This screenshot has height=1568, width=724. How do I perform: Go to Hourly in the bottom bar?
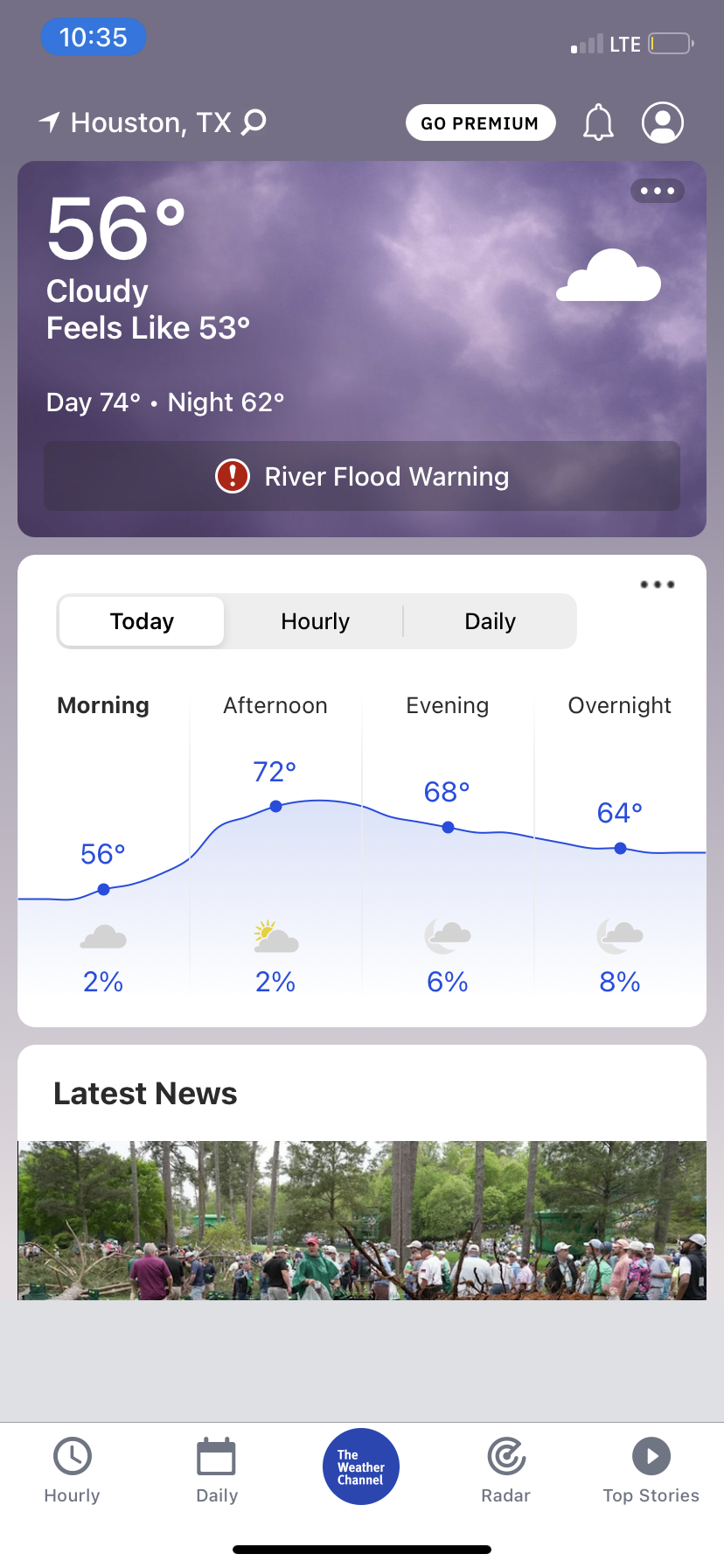coord(73,1470)
